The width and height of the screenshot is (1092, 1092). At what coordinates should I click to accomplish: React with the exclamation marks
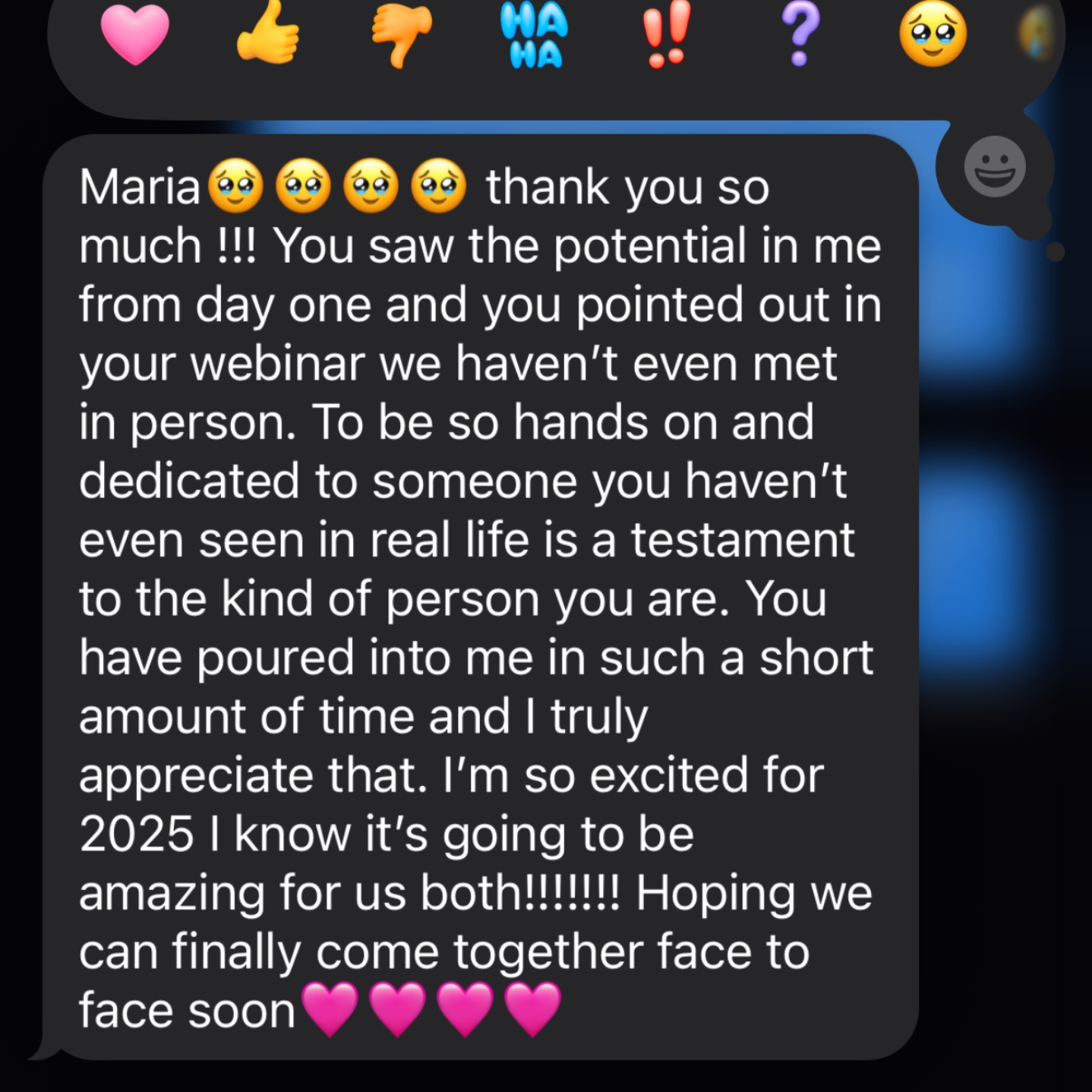pyautogui.click(x=666, y=34)
